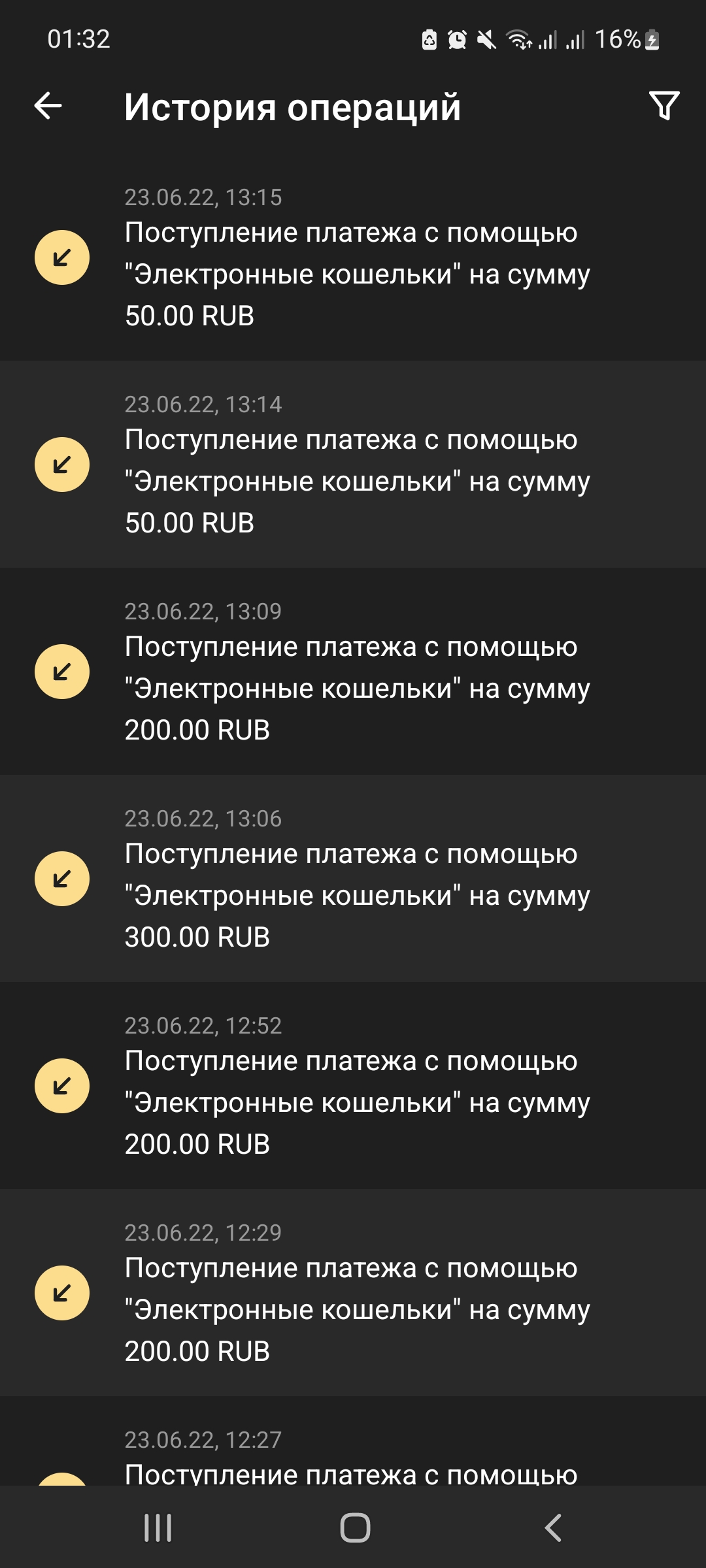706x1568 pixels.
Task: Open the filter for operations history
Action: click(664, 106)
